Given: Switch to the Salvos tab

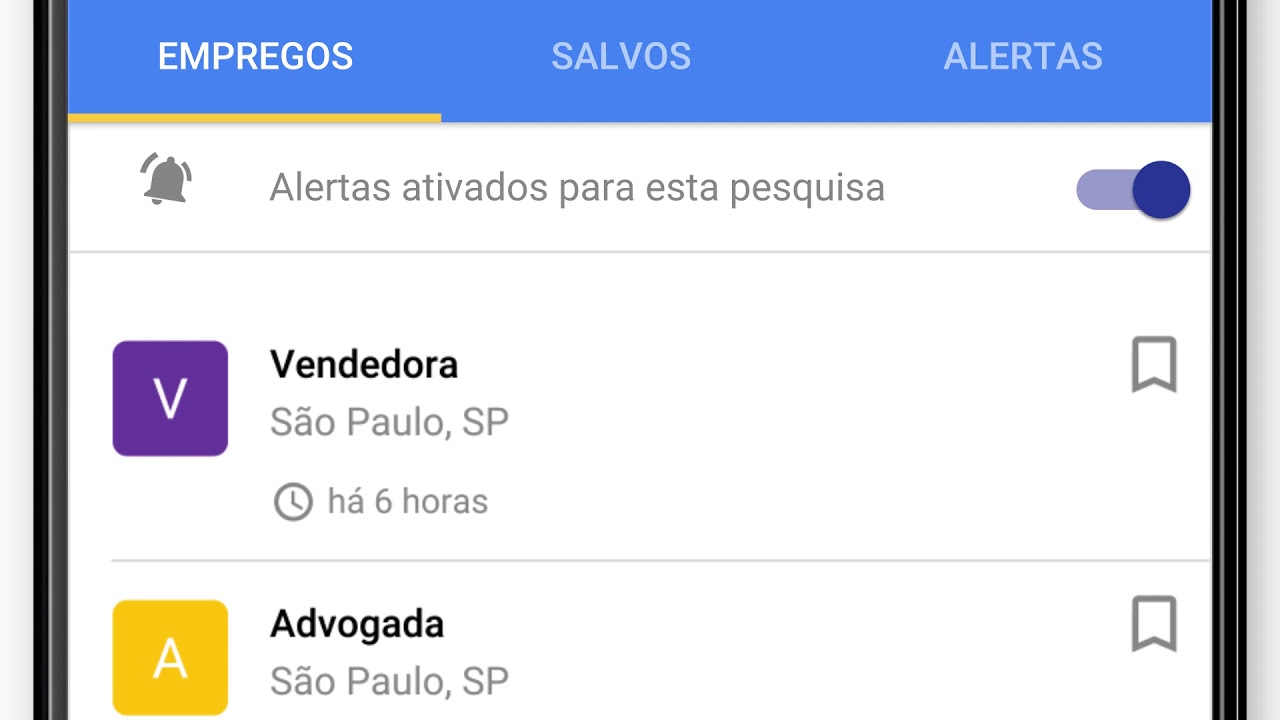Looking at the screenshot, I should [x=621, y=57].
